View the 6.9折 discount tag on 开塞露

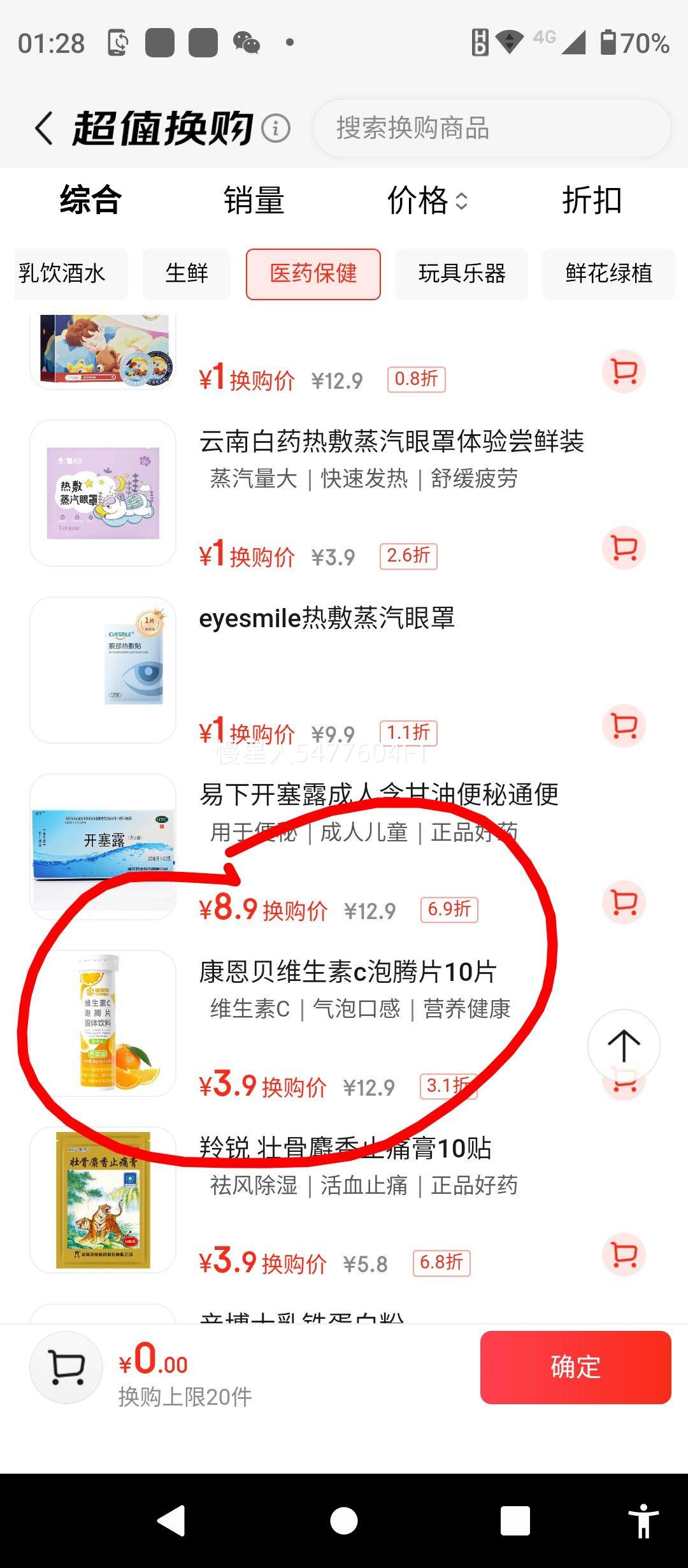point(448,910)
